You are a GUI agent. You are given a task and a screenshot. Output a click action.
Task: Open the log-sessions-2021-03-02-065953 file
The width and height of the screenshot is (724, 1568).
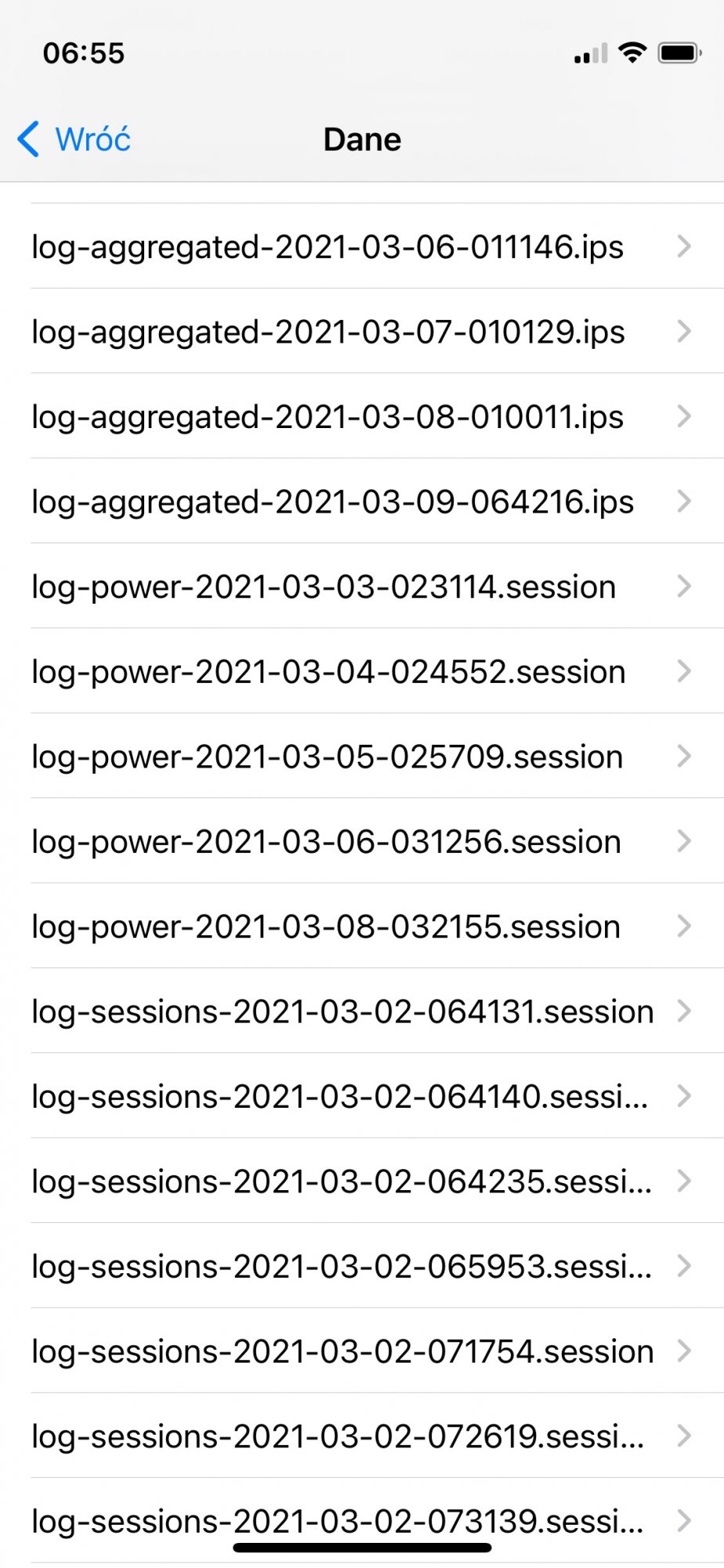[342, 1266]
